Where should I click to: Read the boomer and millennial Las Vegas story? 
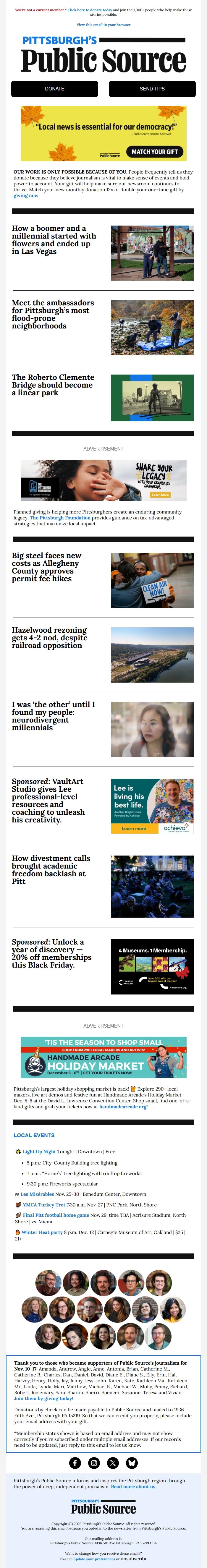54,240
